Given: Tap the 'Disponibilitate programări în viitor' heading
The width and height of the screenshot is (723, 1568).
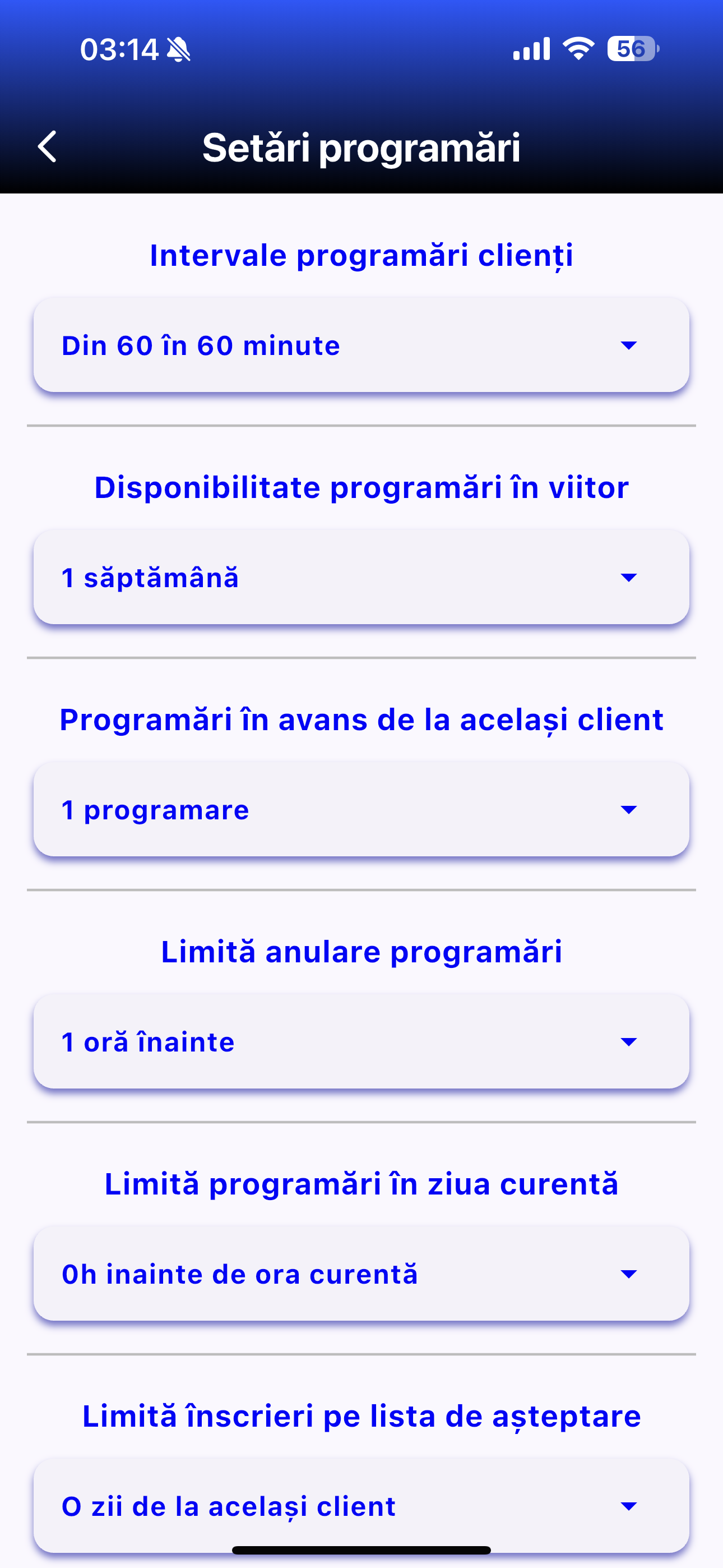Looking at the screenshot, I should tap(361, 487).
